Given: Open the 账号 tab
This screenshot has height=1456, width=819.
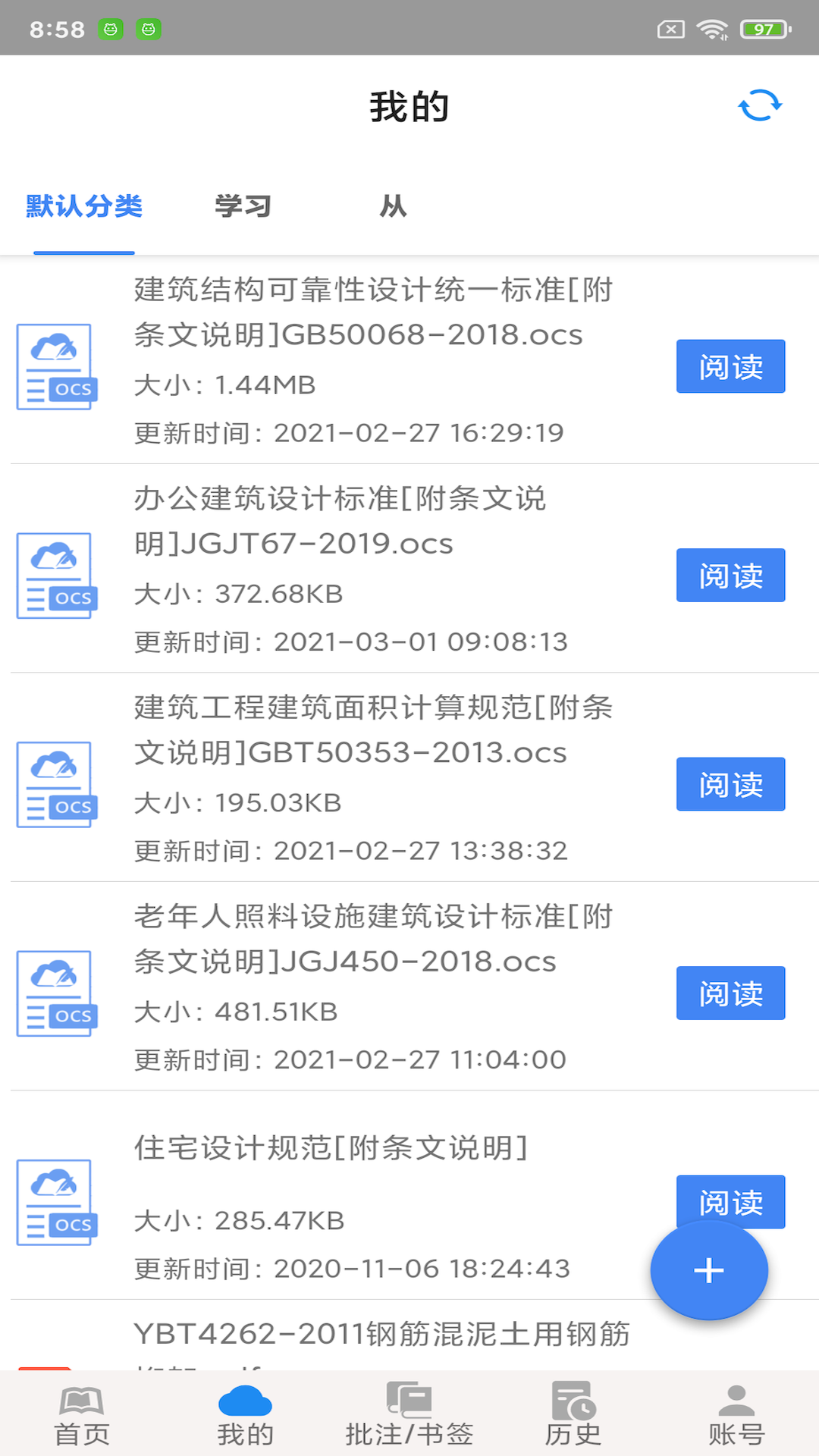Looking at the screenshot, I should (736, 1416).
